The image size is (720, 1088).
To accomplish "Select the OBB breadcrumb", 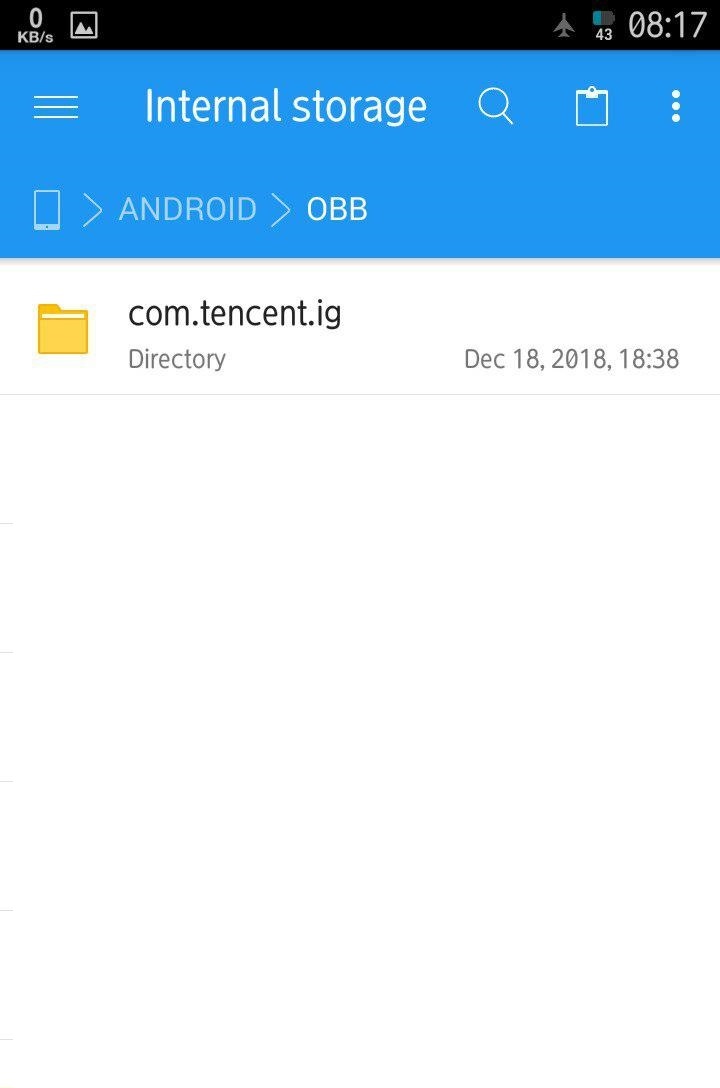I will (x=337, y=210).
